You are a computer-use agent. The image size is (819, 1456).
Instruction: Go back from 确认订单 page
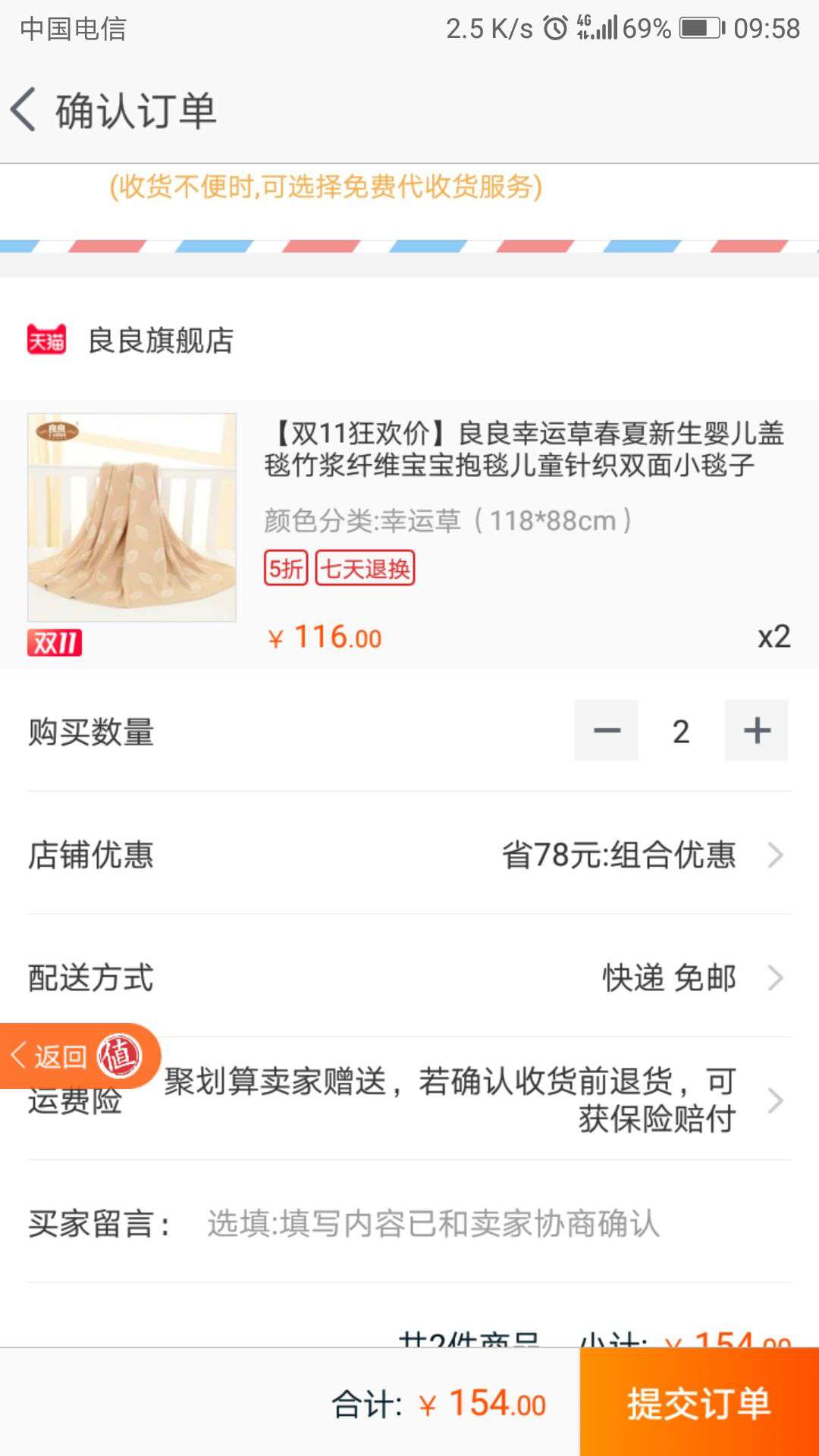(x=24, y=110)
